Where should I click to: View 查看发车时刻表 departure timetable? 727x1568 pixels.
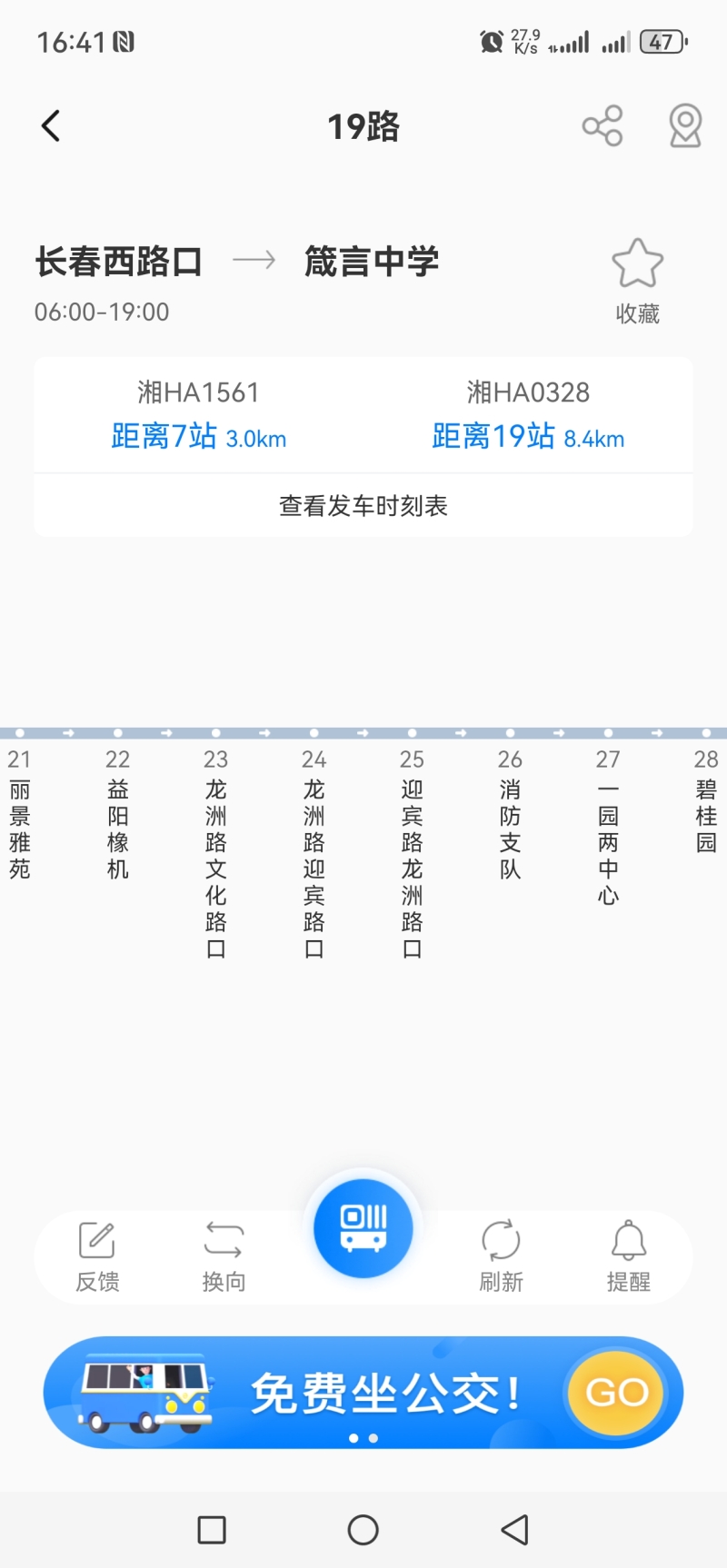tap(363, 506)
